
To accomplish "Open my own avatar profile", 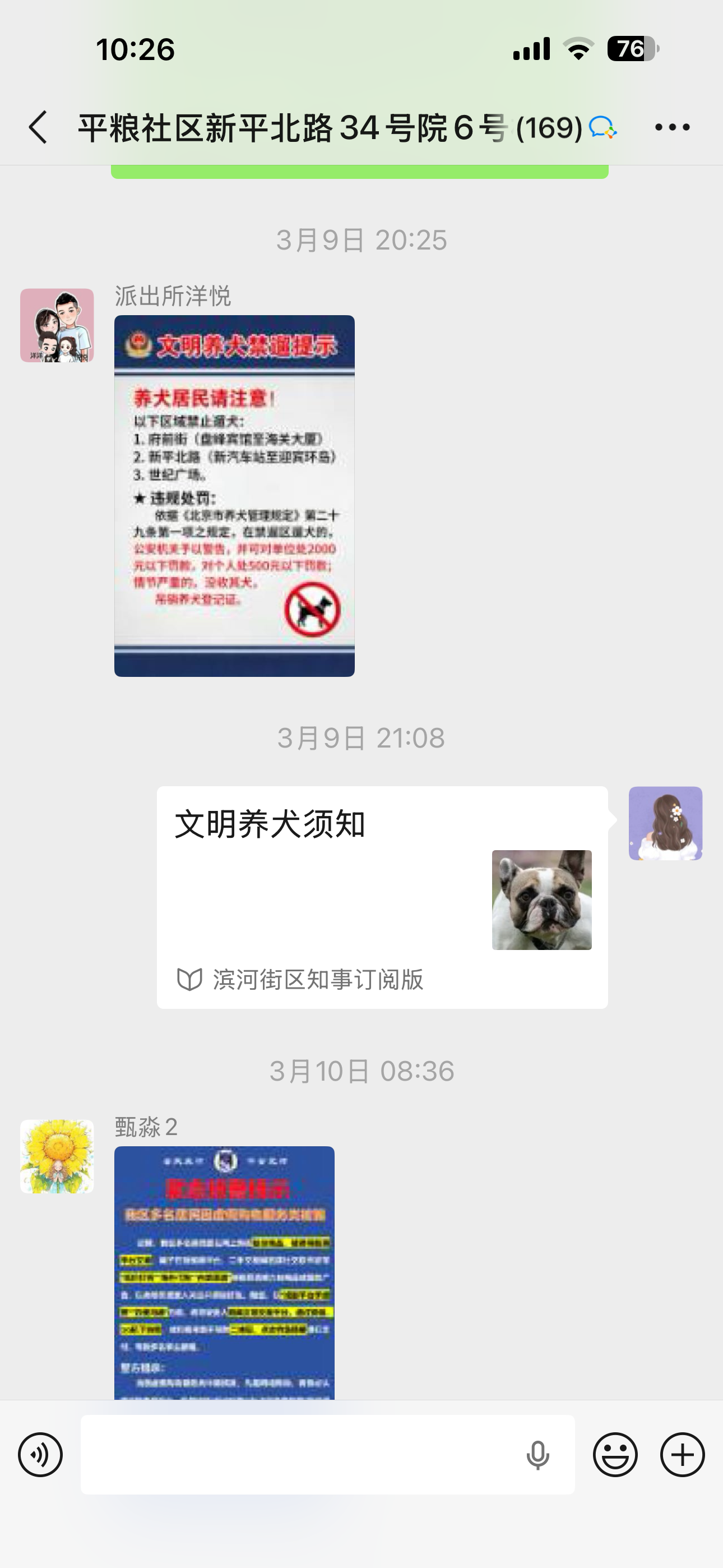I will [x=665, y=823].
